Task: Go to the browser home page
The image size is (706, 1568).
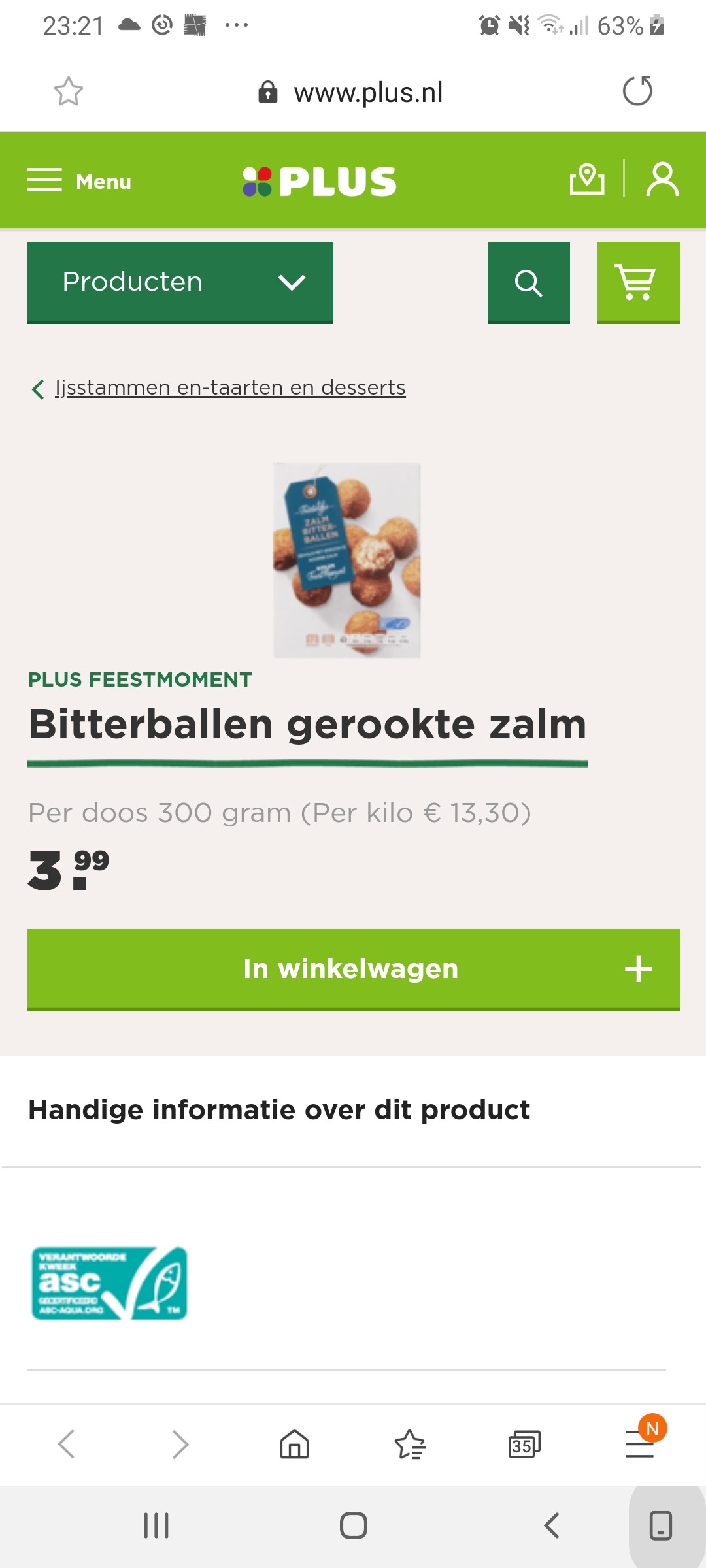Action: click(x=295, y=1444)
